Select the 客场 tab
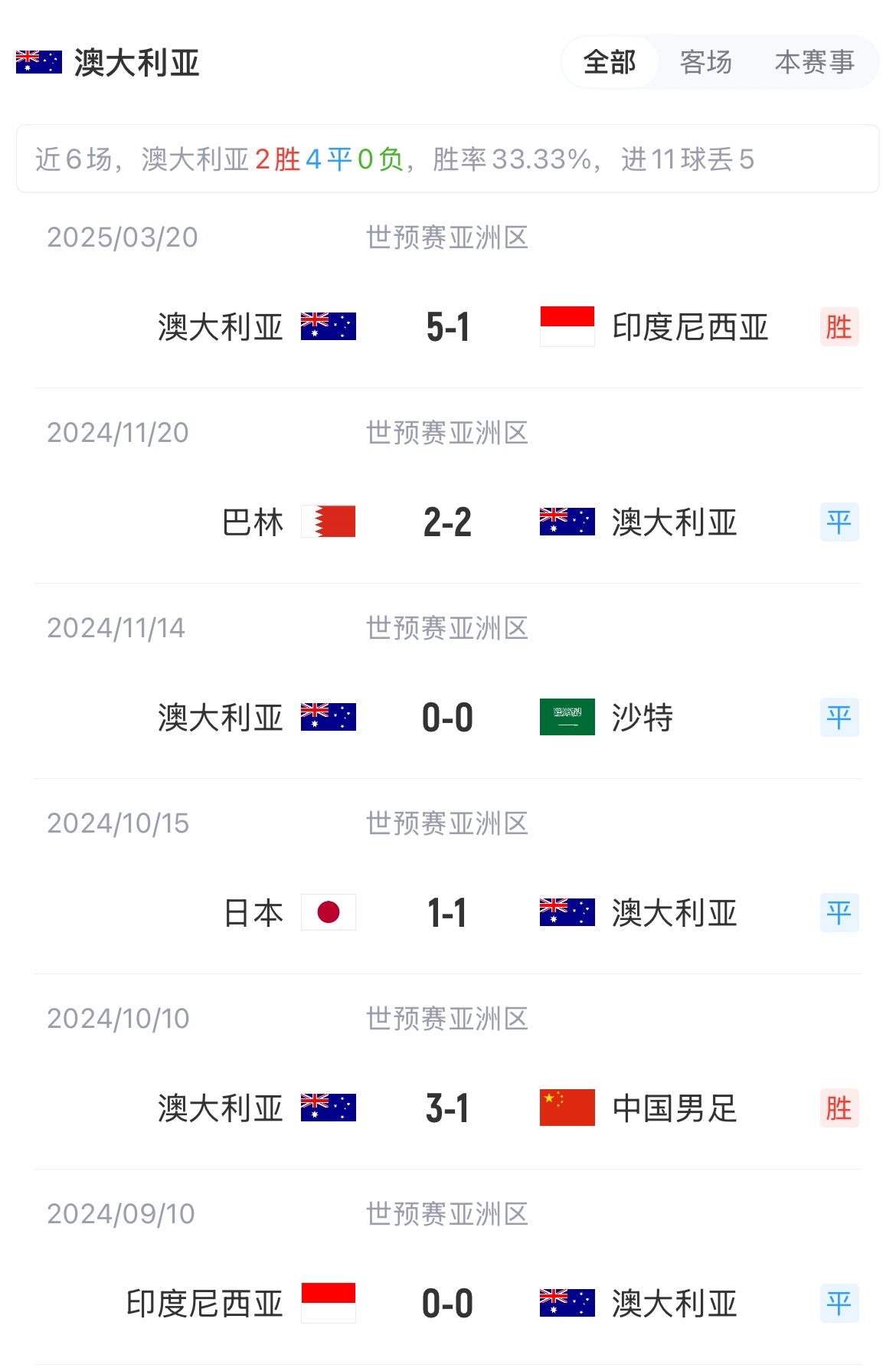 (705, 62)
